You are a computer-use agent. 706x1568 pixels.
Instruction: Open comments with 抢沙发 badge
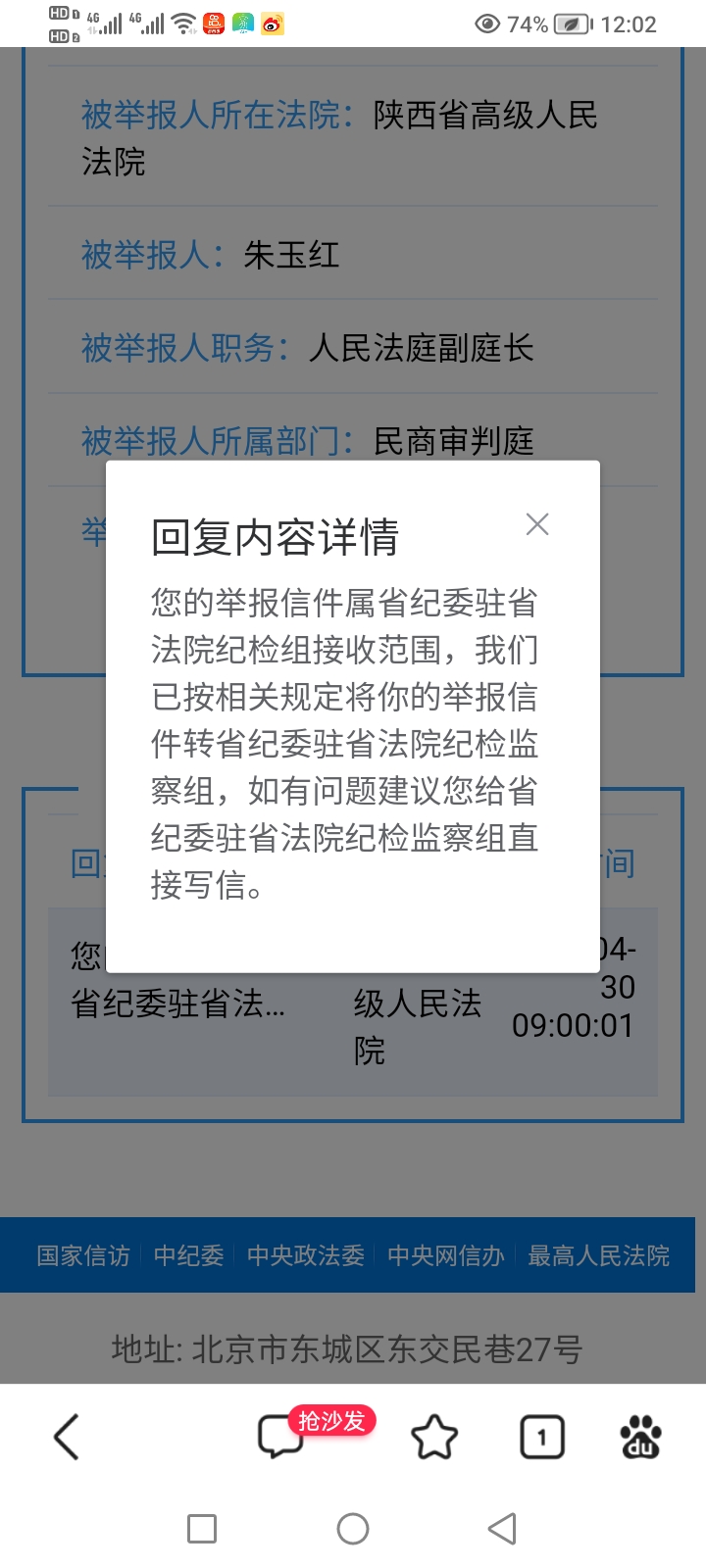pyautogui.click(x=281, y=1438)
